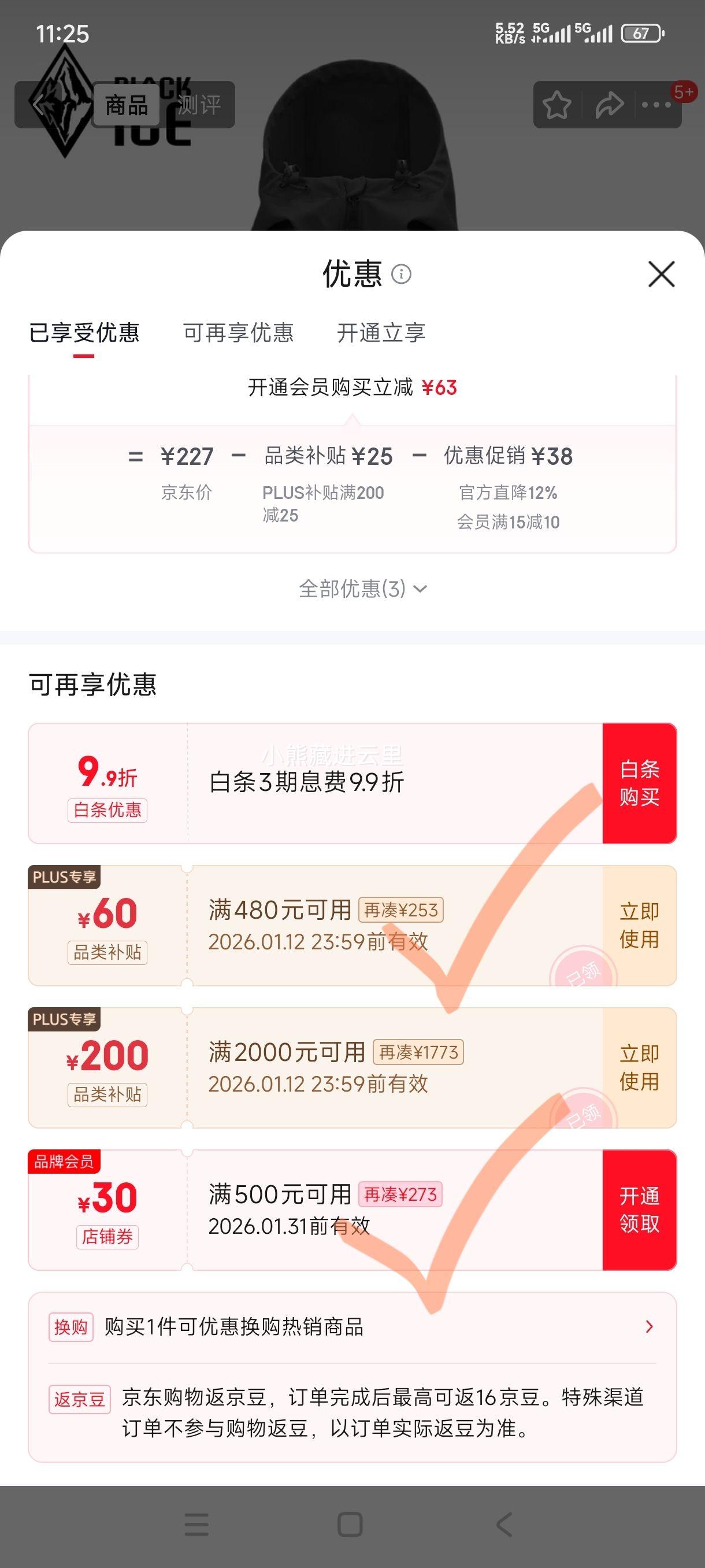Return to the 已享受优惠 tab
Image resolution: width=705 pixels, height=1568 pixels.
pos(85,334)
